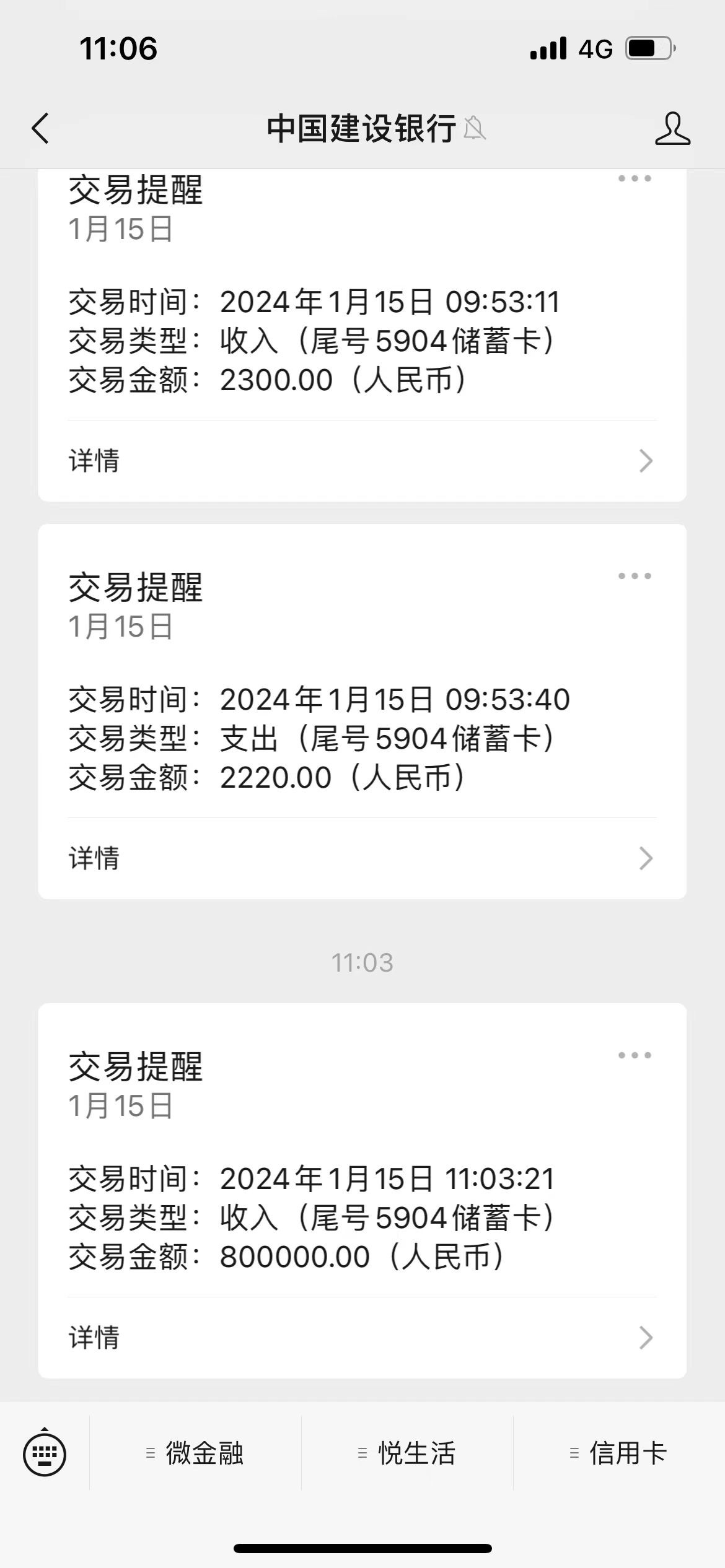Open the more options dots on the 11:03:21 card

pos(635,1055)
